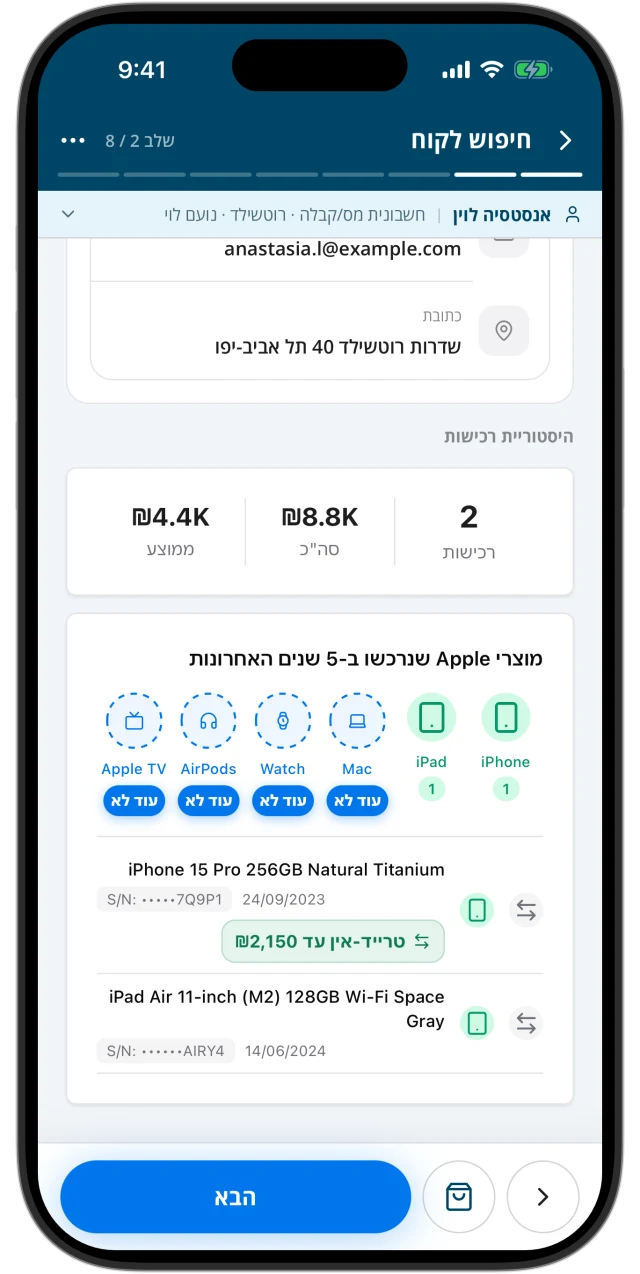Tap the location icon beside the address
The image size is (640, 1274).
pyautogui.click(x=504, y=330)
